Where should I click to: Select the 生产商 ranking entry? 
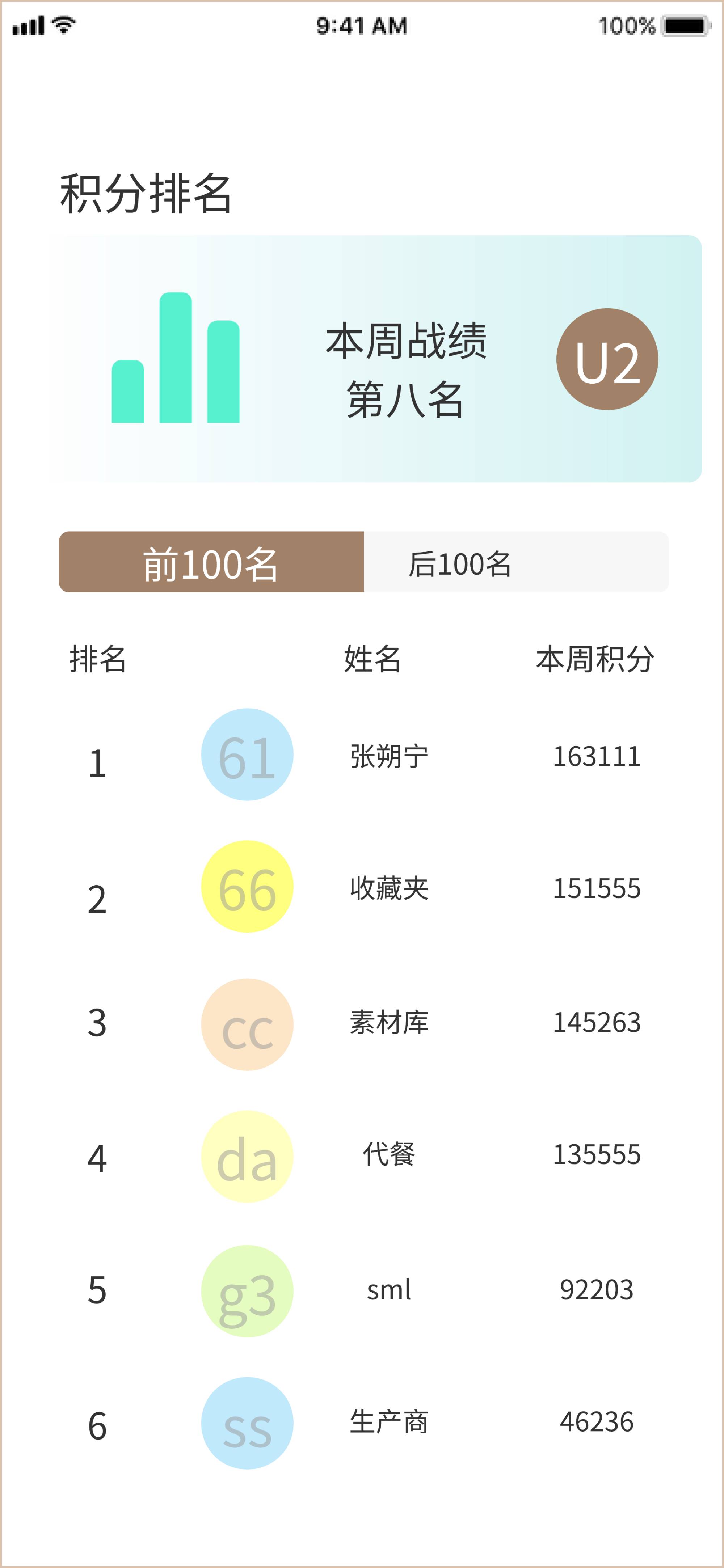pyautogui.click(x=388, y=1422)
